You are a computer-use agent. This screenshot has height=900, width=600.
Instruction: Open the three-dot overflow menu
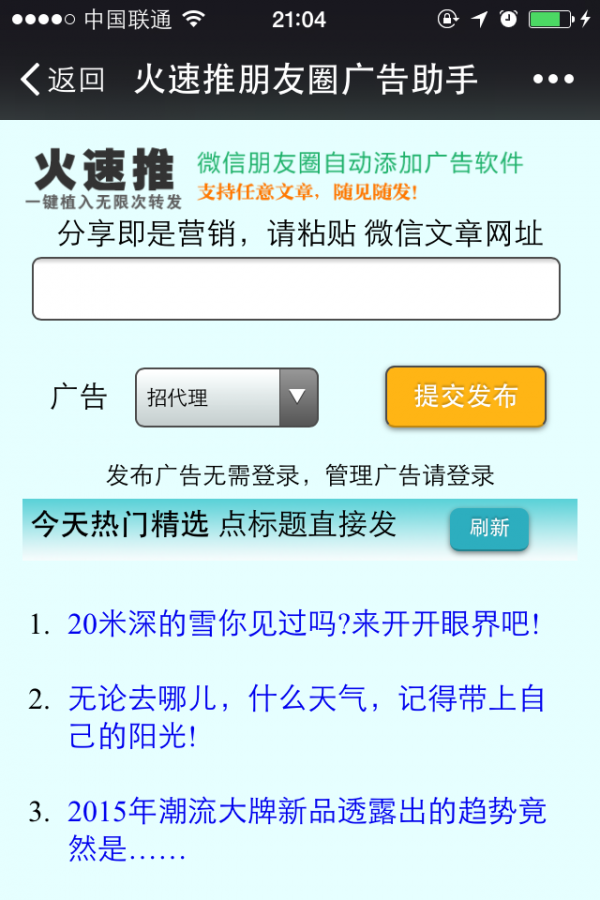[553, 79]
